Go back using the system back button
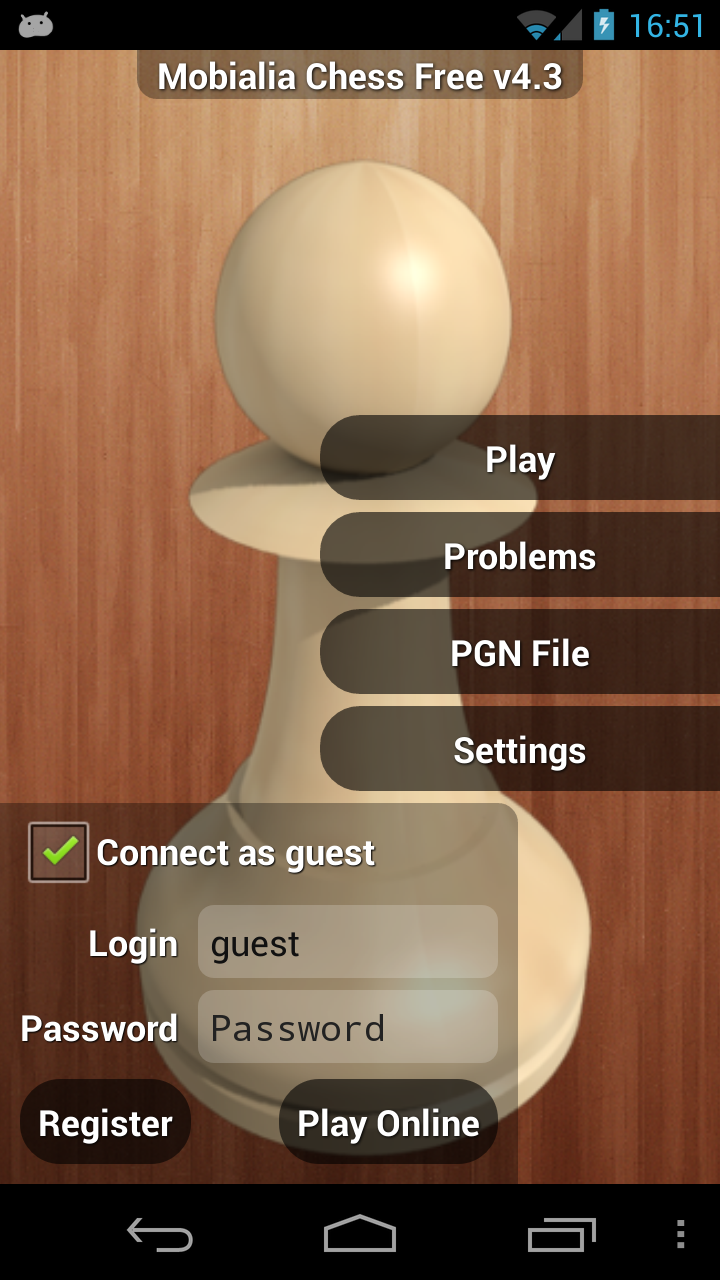This screenshot has height=1280, width=720. point(160,1235)
